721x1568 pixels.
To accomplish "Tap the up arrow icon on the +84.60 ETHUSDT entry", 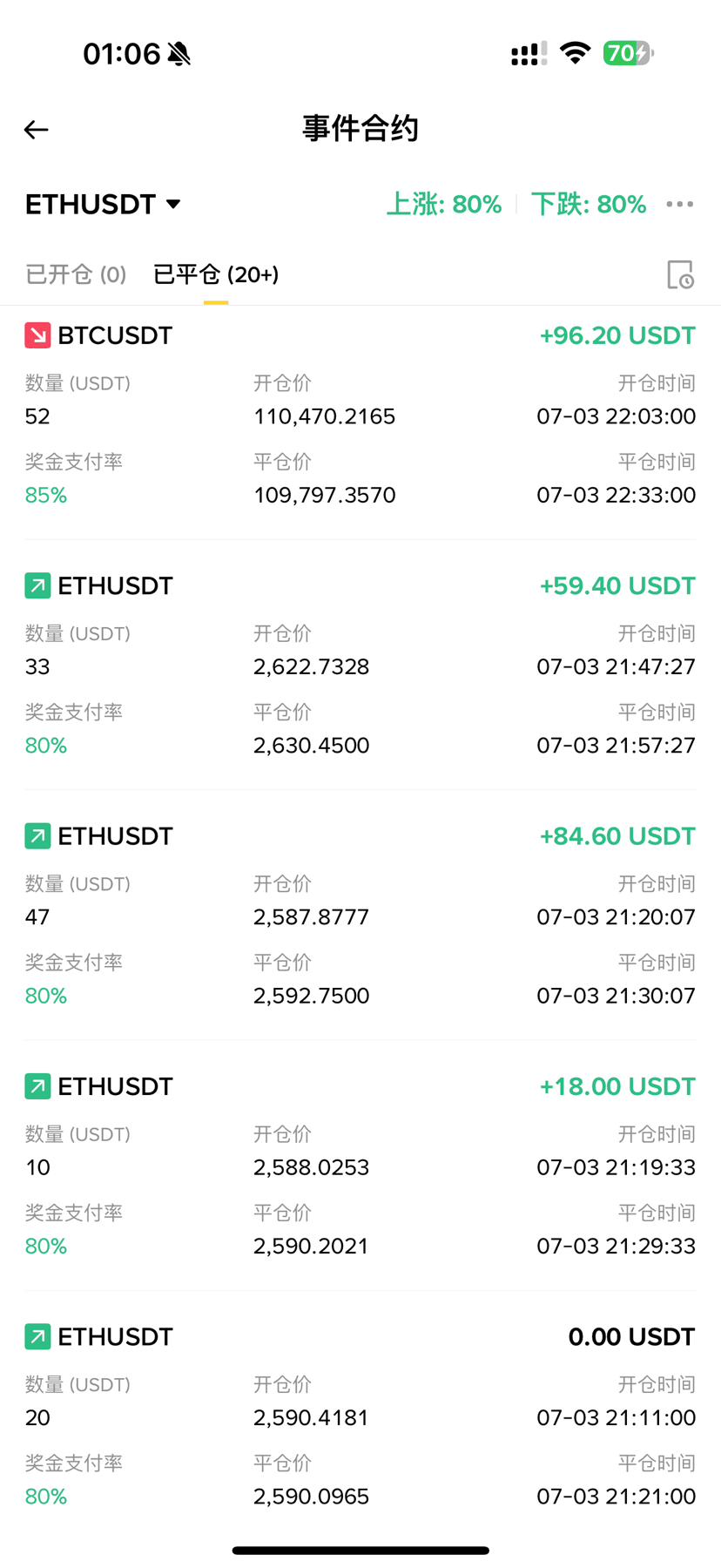I will pos(36,835).
